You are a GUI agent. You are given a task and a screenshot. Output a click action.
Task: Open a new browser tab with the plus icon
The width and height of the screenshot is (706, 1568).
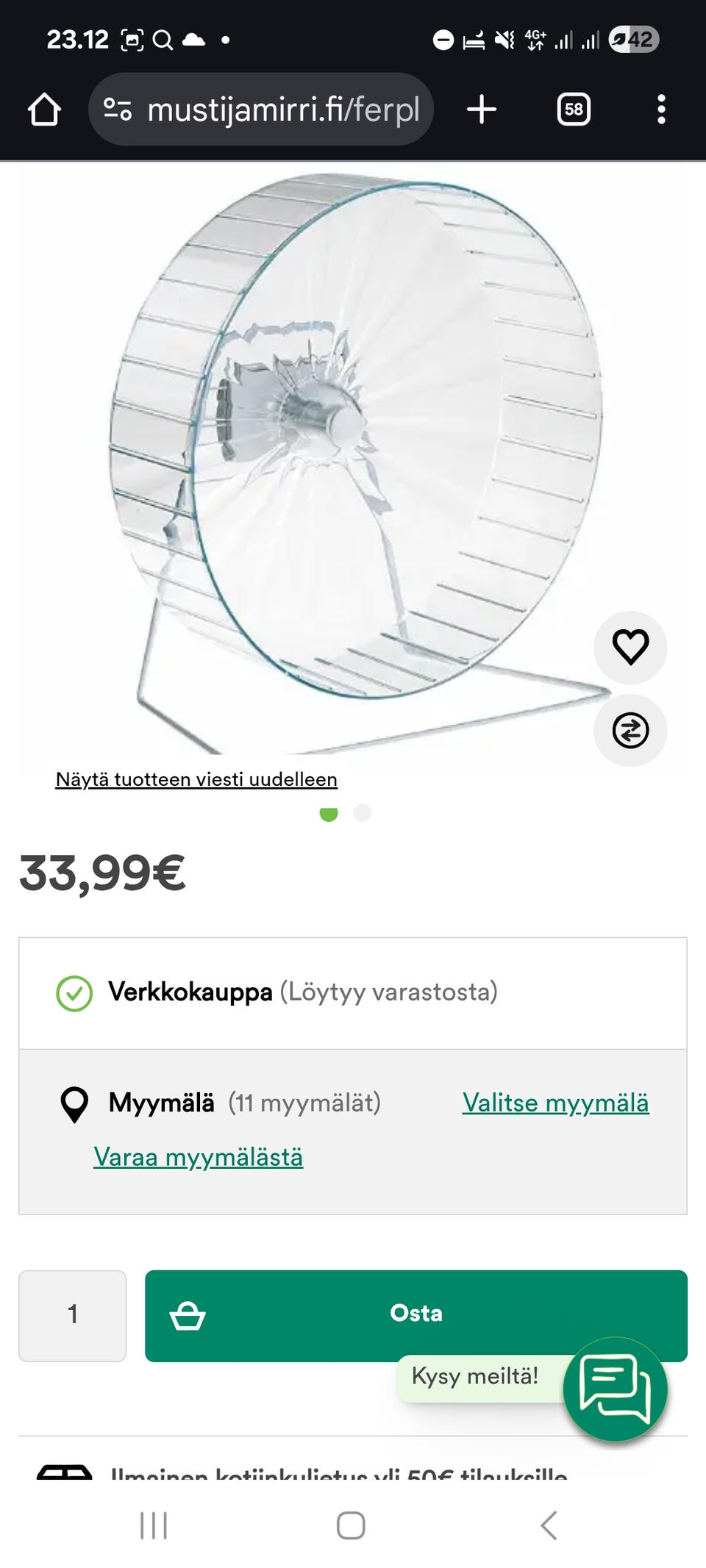pos(481,110)
